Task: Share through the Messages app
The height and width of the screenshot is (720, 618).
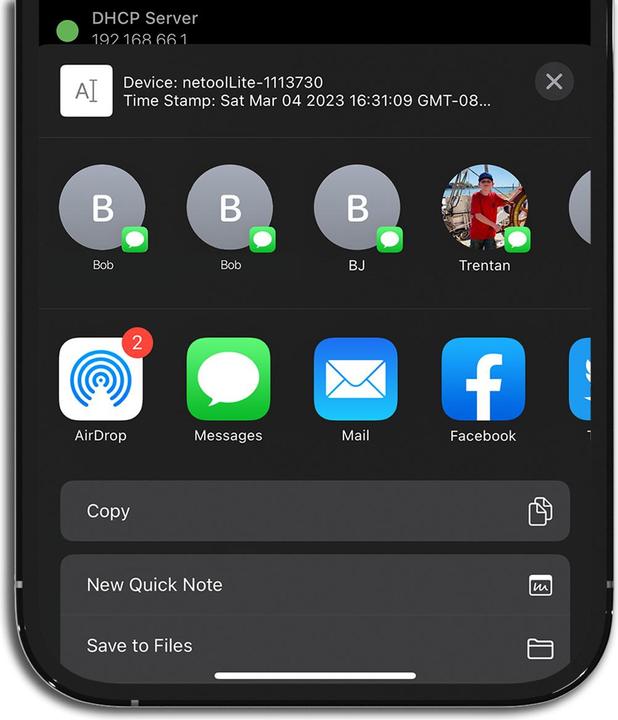Action: 228,380
